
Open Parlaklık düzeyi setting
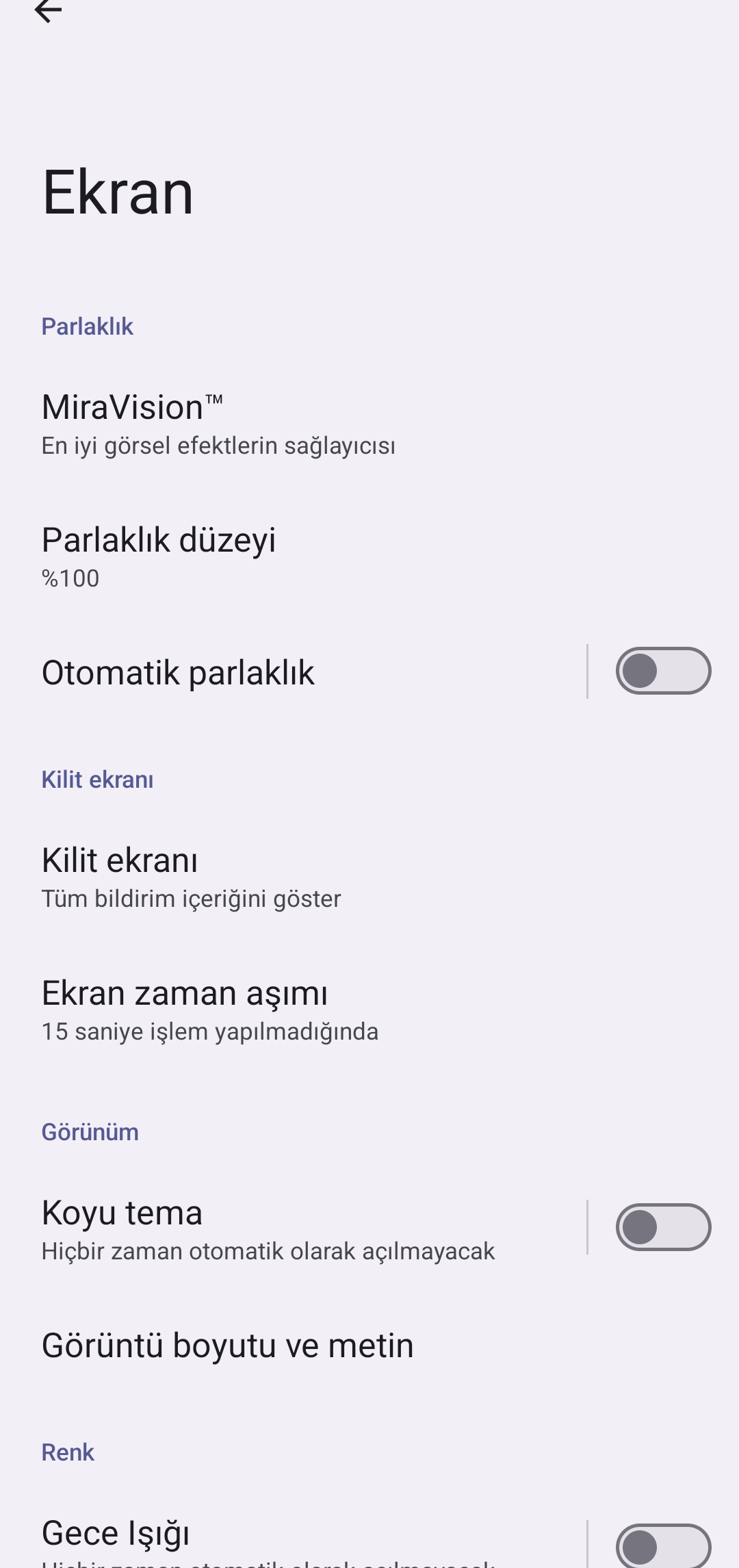pyautogui.click(x=369, y=557)
